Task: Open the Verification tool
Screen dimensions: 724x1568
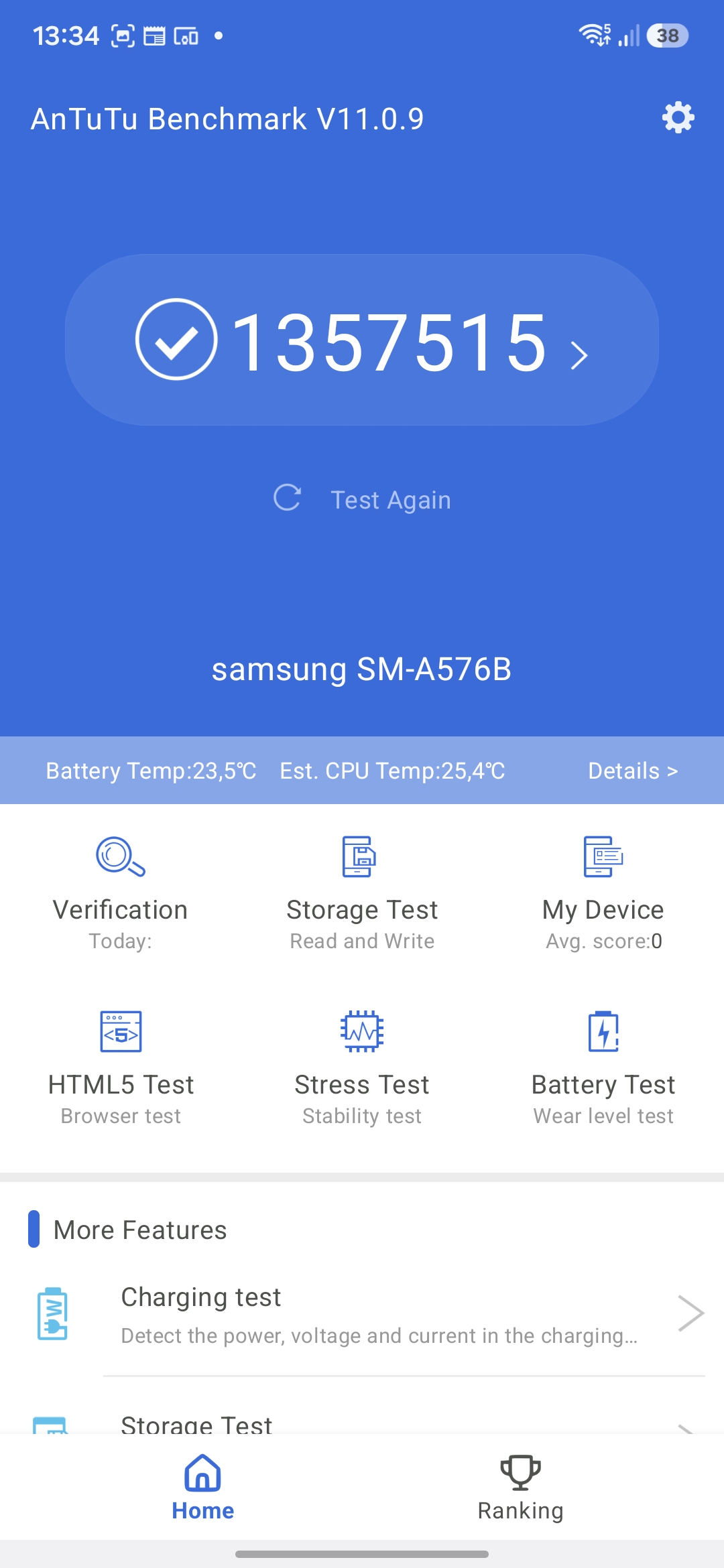Action: pos(121,891)
